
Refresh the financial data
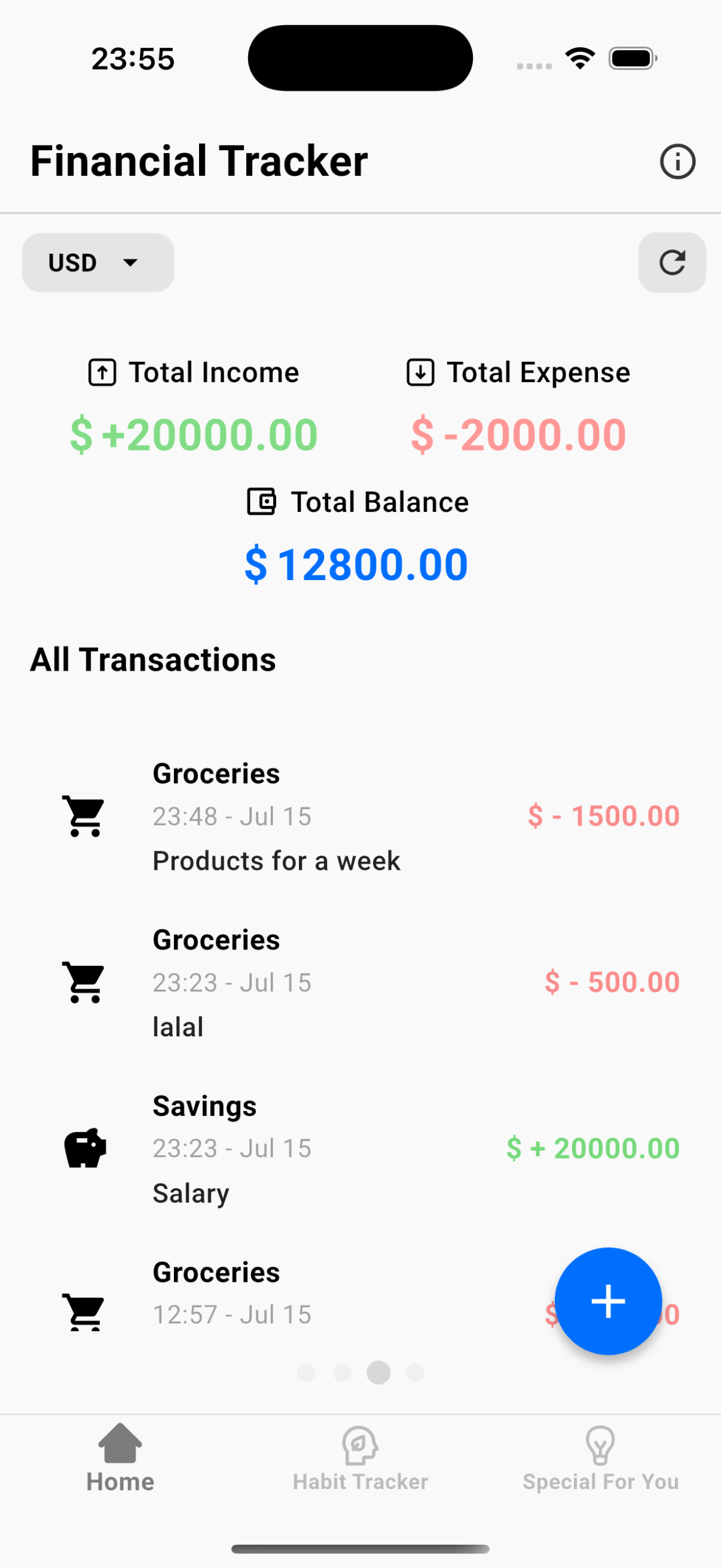pos(671,263)
